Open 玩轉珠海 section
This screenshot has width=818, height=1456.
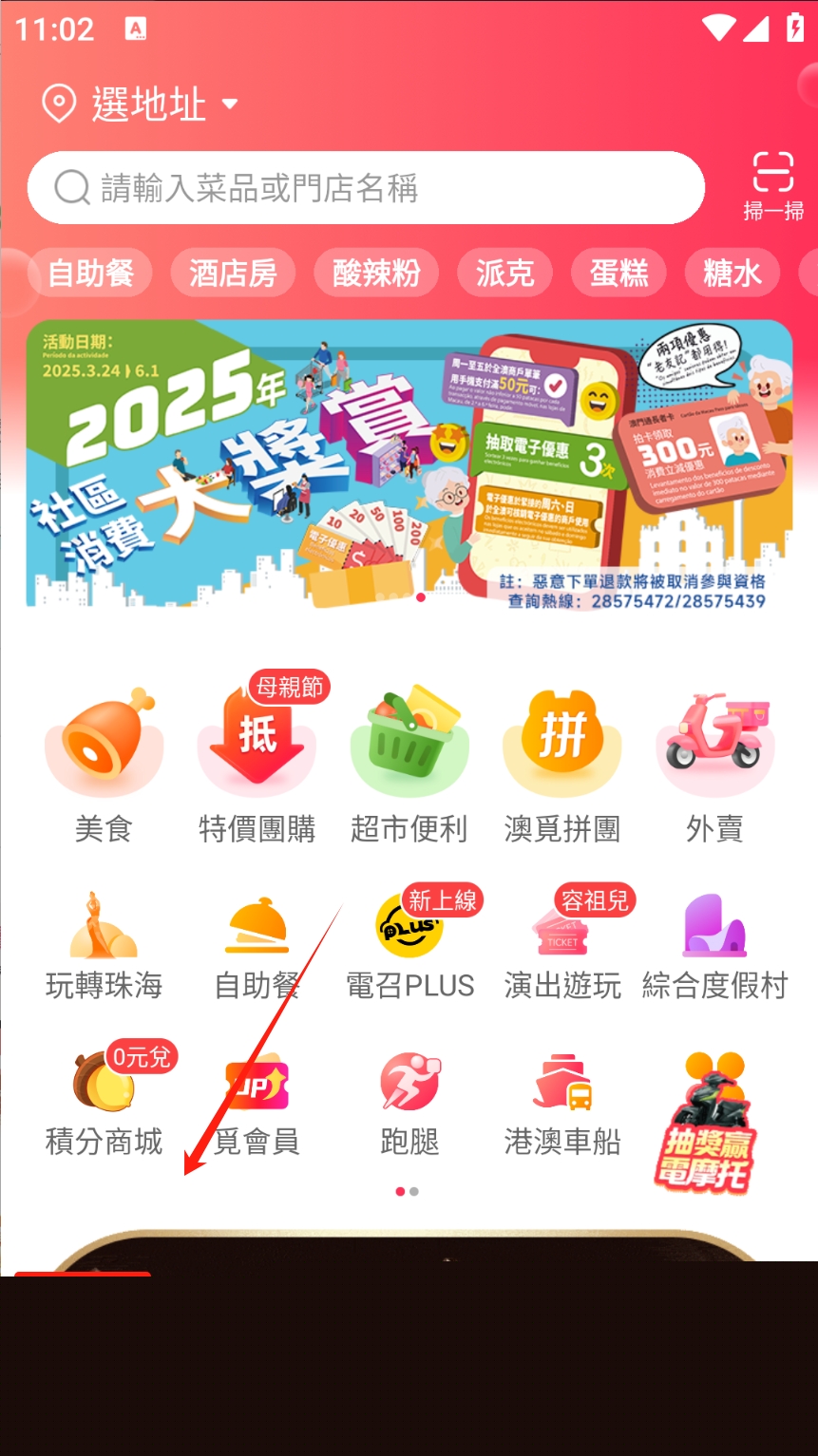(103, 945)
